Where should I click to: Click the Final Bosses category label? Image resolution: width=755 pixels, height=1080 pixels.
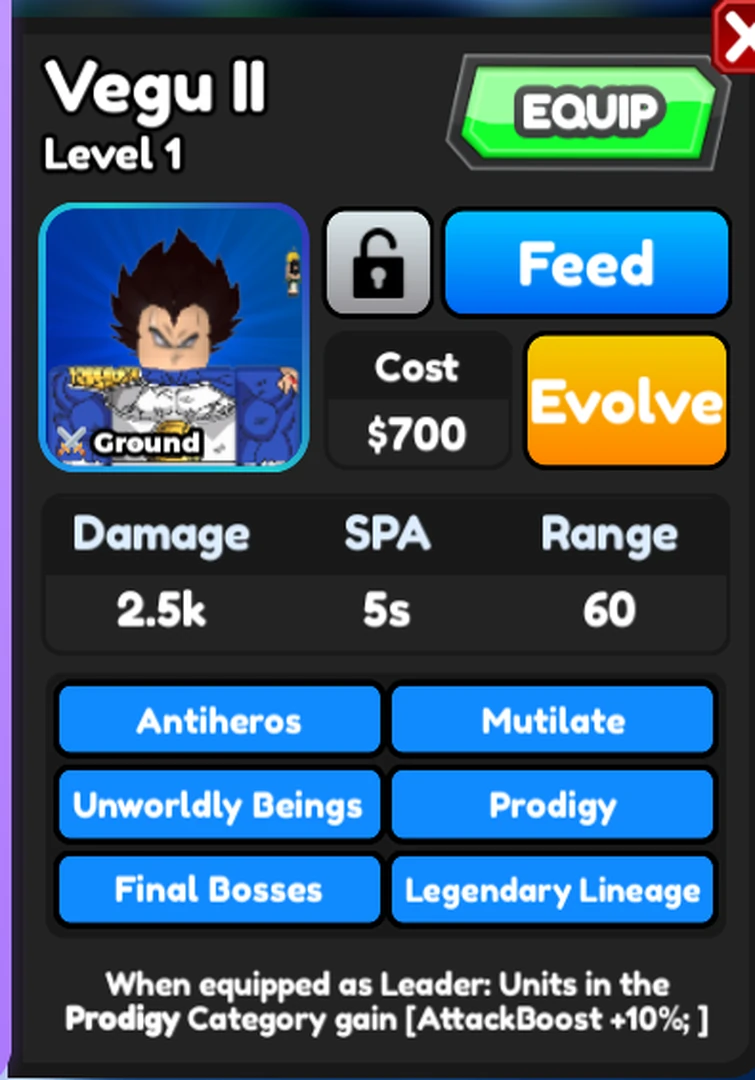[x=219, y=890]
